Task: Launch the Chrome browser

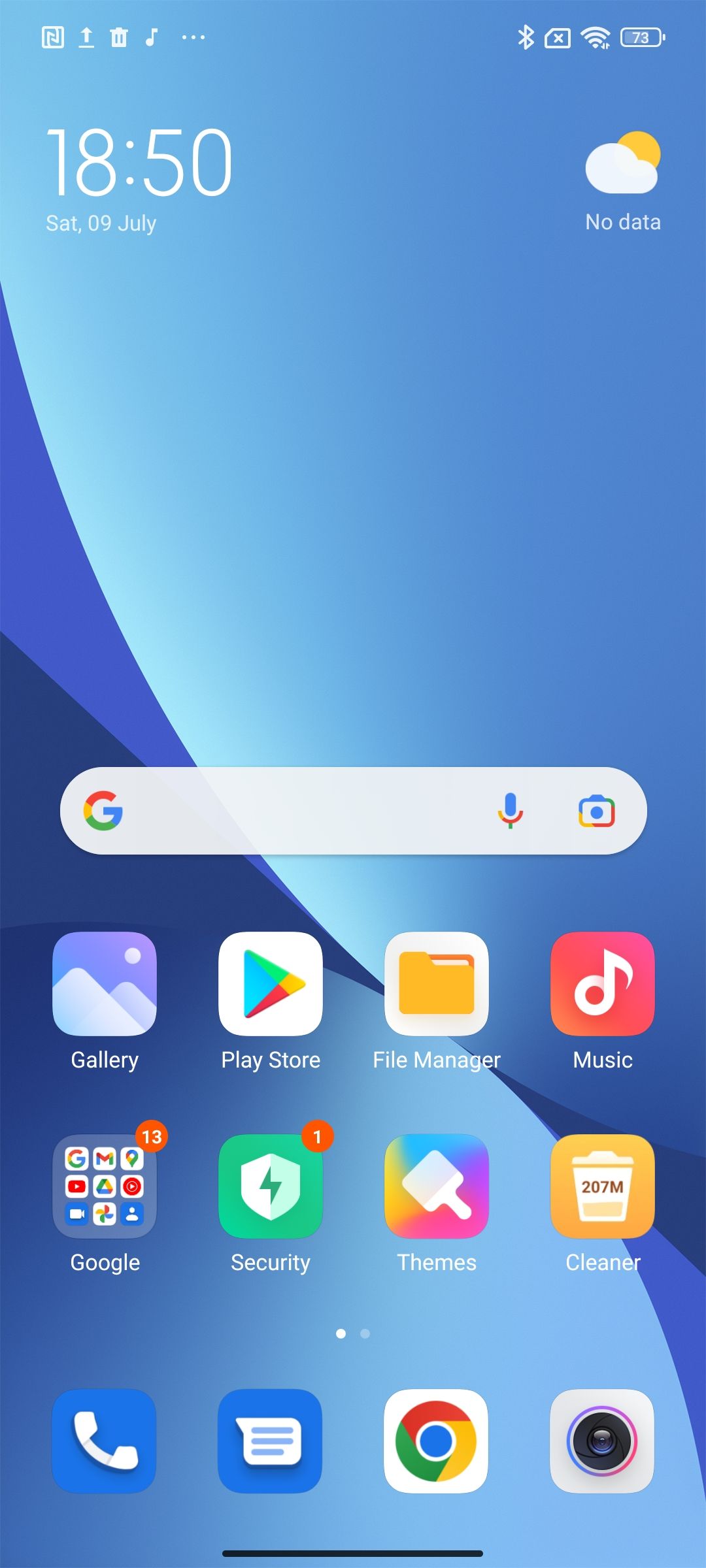Action: pos(437,1441)
